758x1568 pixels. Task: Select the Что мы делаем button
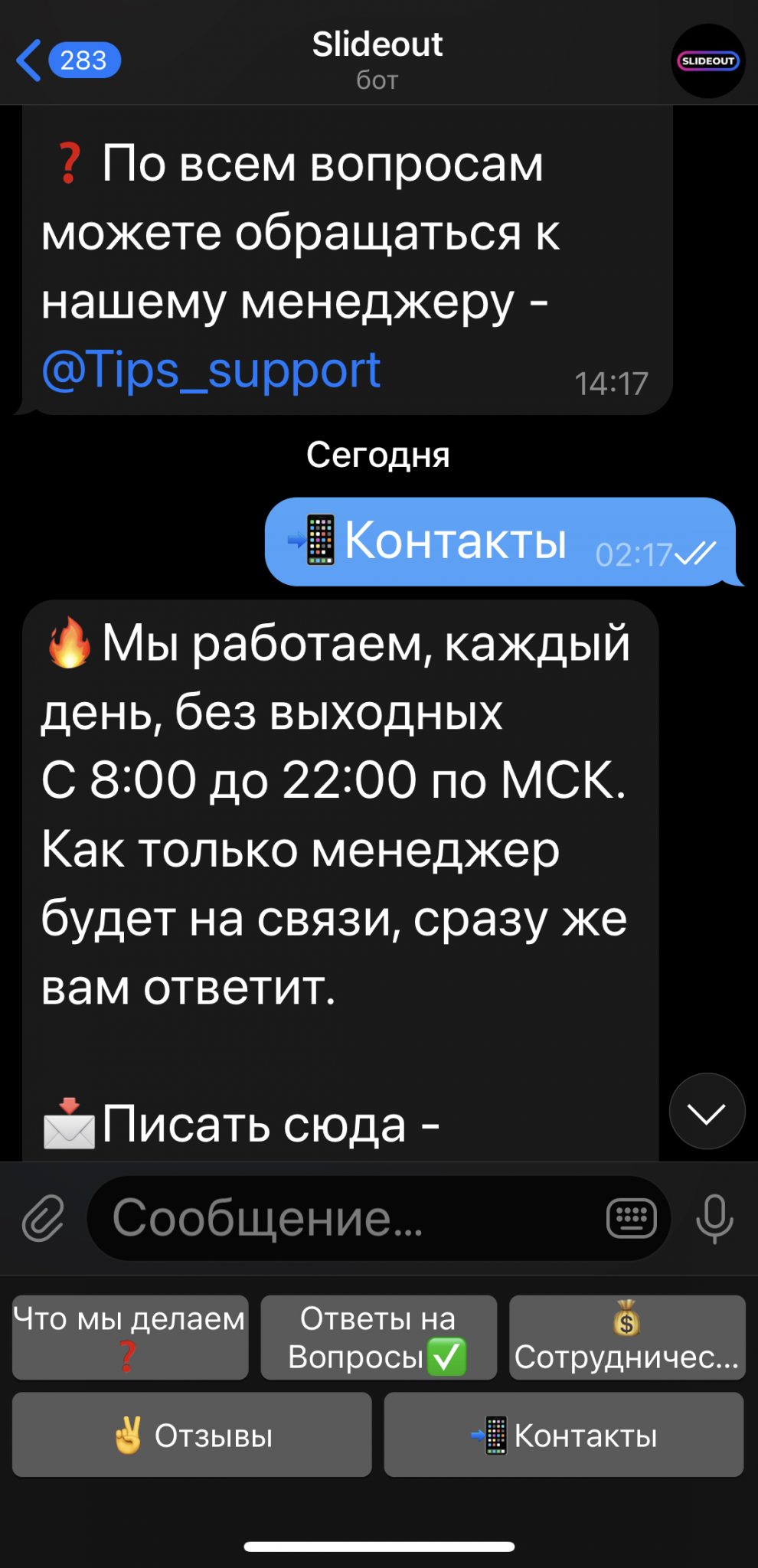click(x=130, y=1338)
